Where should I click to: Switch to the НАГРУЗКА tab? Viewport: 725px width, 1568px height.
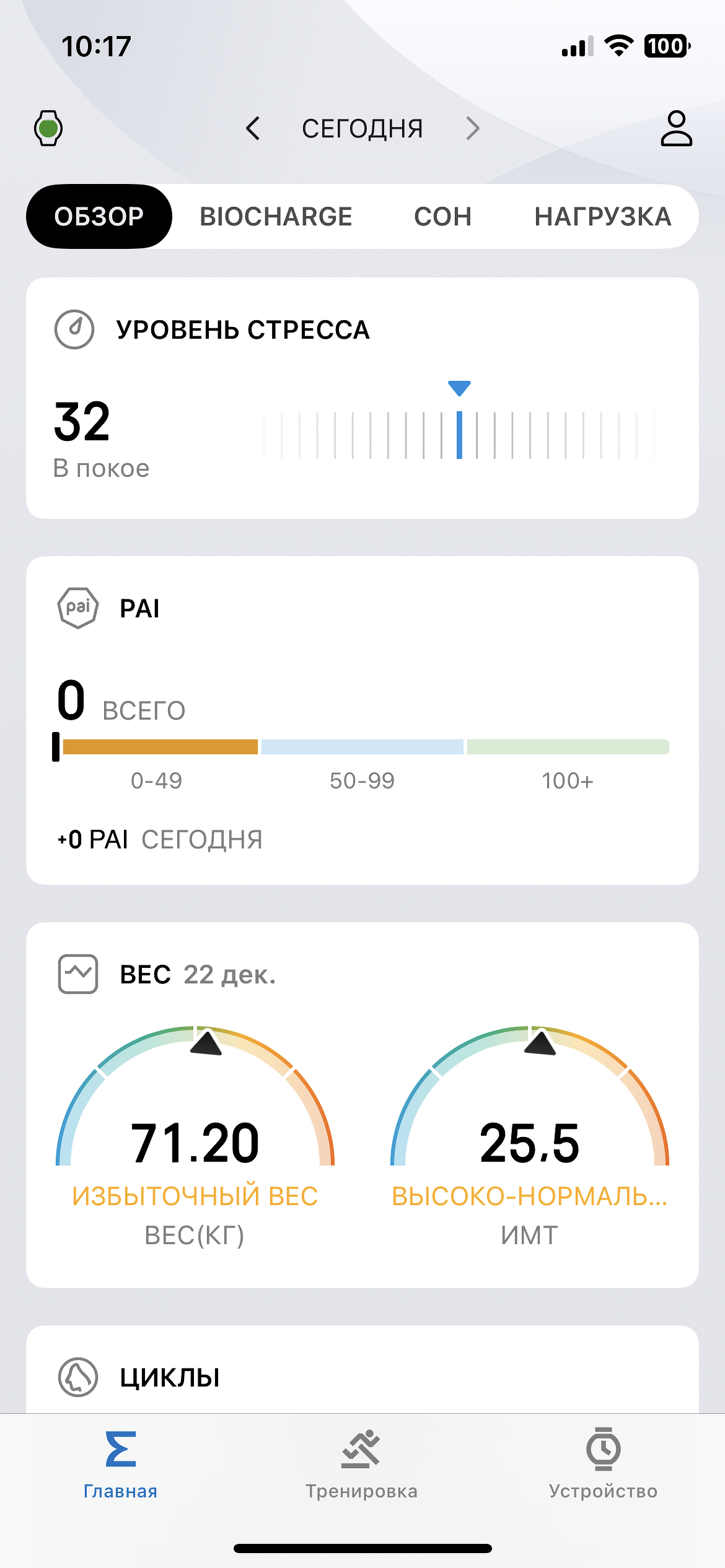point(603,217)
